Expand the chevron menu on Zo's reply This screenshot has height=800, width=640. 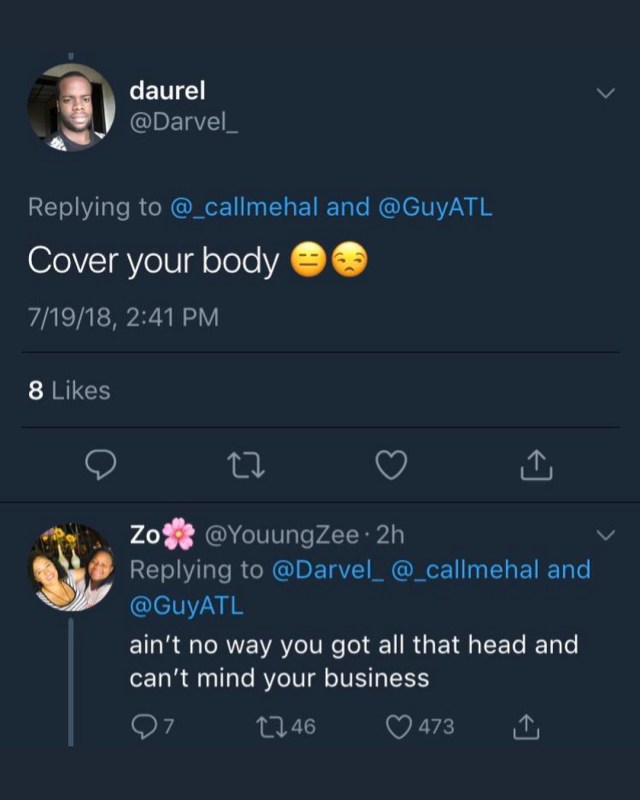pyautogui.click(x=604, y=536)
